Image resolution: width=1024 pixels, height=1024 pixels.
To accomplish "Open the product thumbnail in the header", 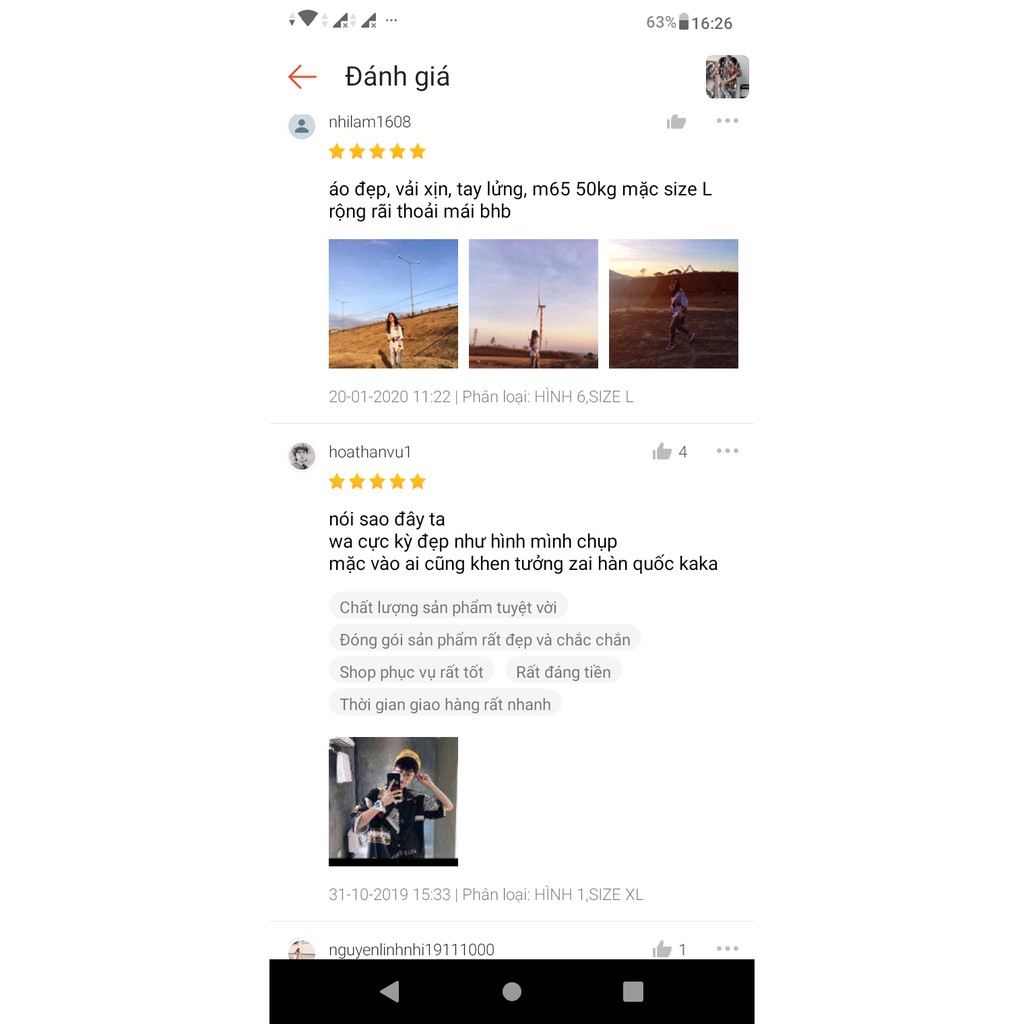I will click(727, 77).
